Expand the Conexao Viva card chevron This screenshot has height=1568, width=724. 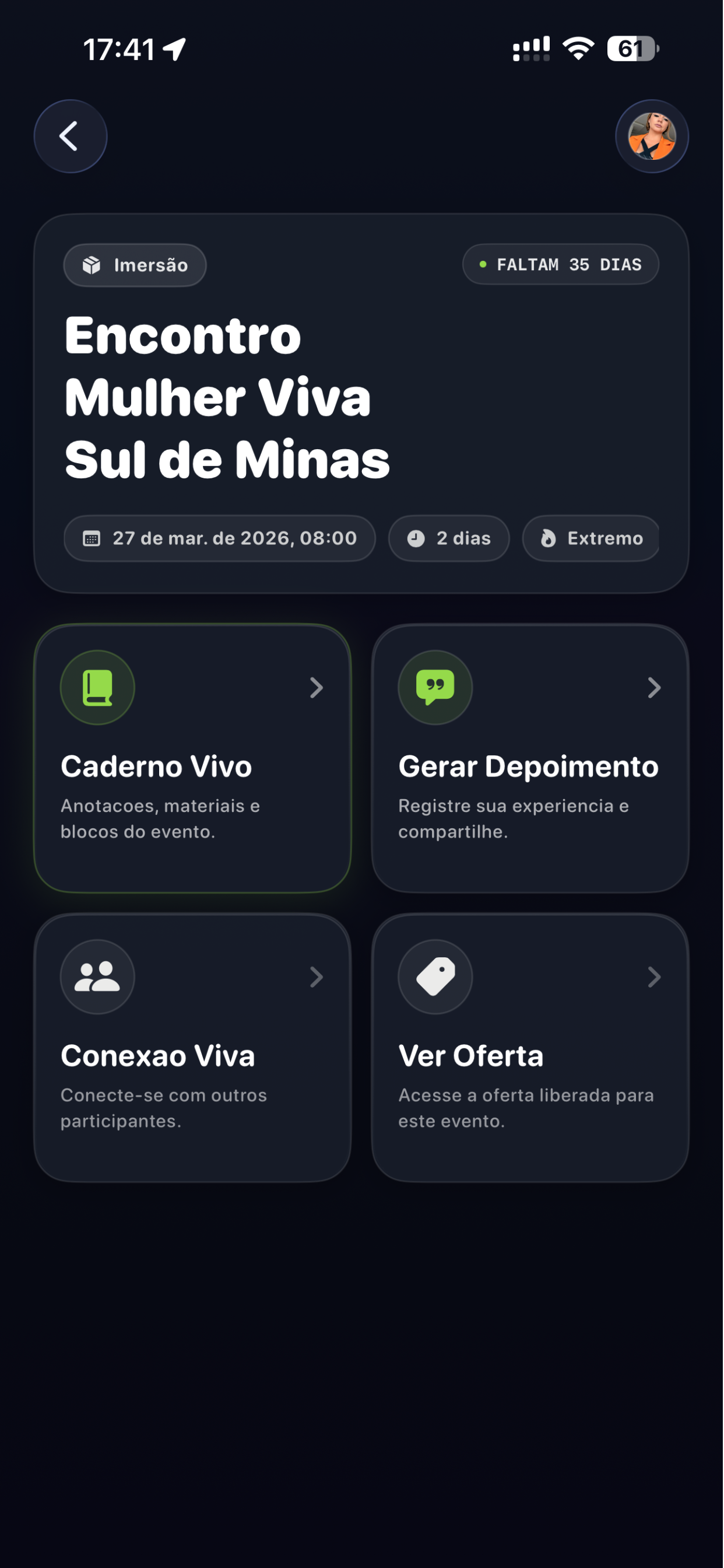pos(316,977)
